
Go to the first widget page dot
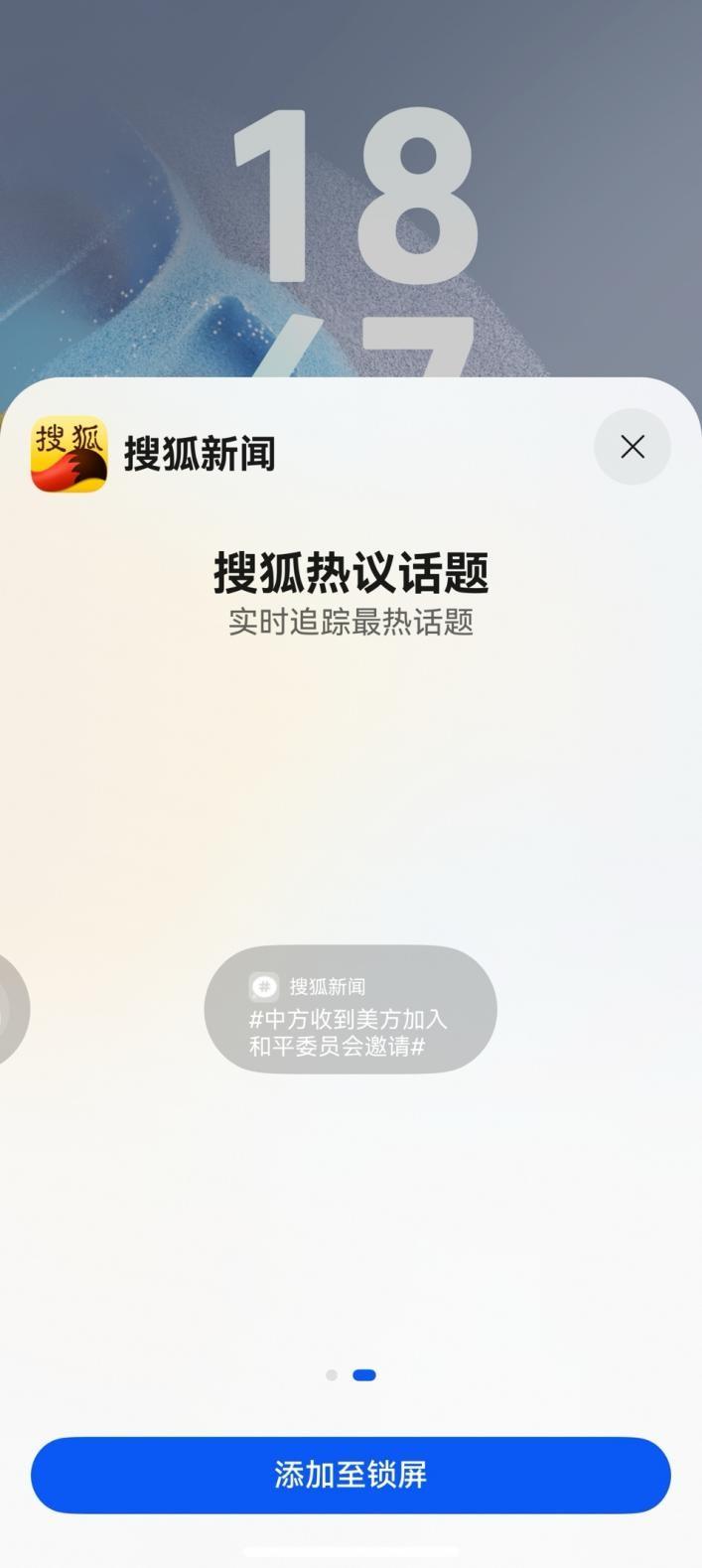(x=332, y=1375)
